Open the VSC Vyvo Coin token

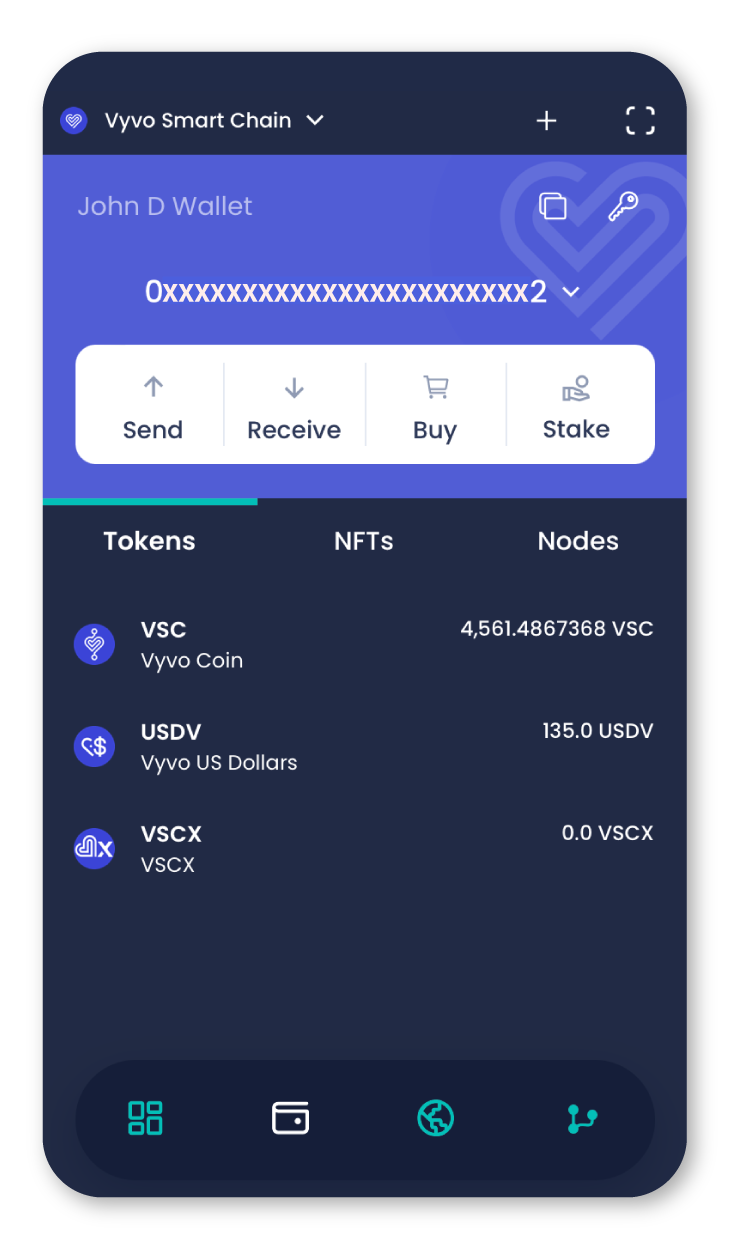tap(363, 644)
